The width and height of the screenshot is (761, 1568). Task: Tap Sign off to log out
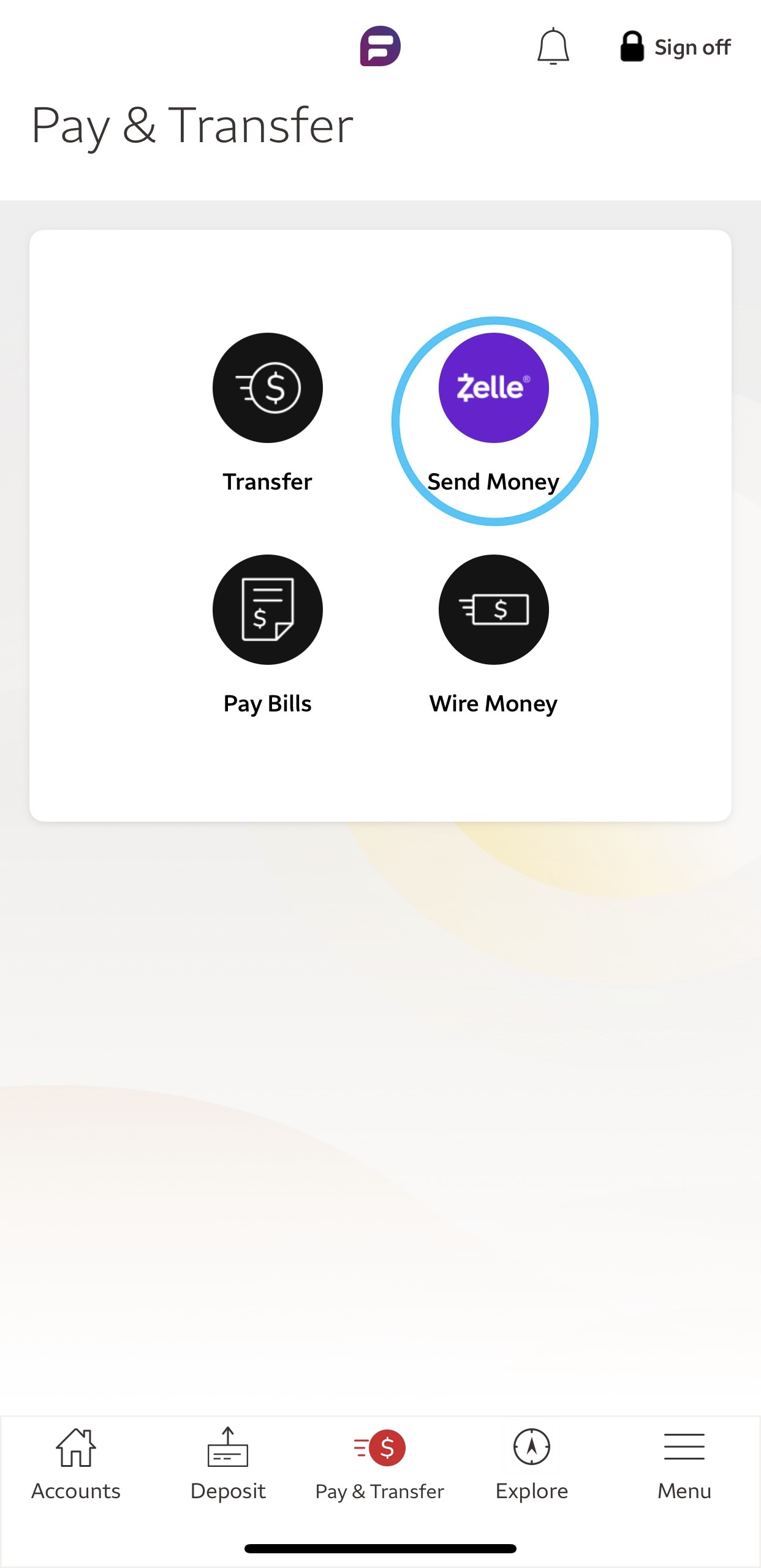pos(675,47)
